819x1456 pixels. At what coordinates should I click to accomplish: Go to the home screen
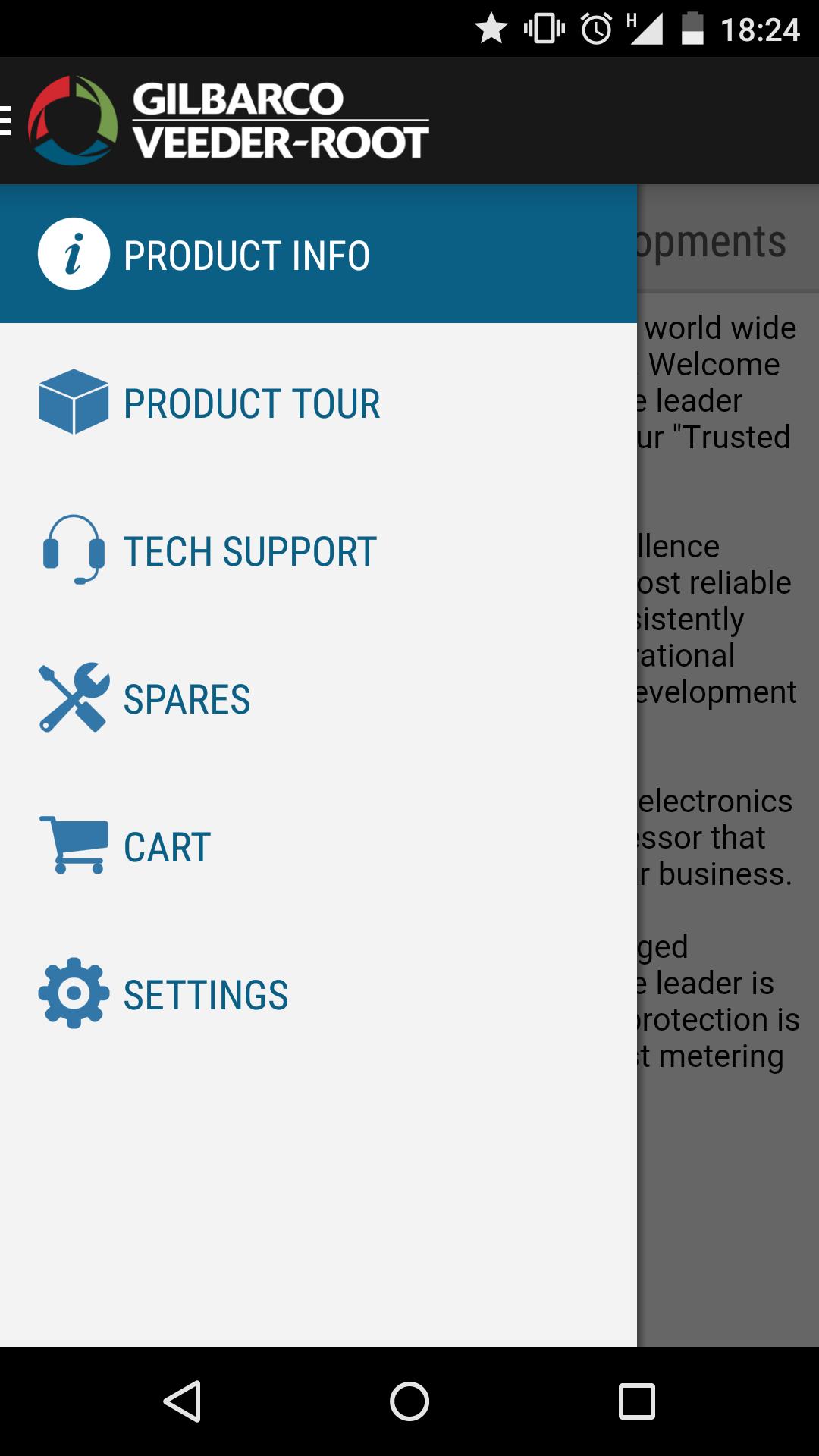pyautogui.click(x=409, y=1401)
